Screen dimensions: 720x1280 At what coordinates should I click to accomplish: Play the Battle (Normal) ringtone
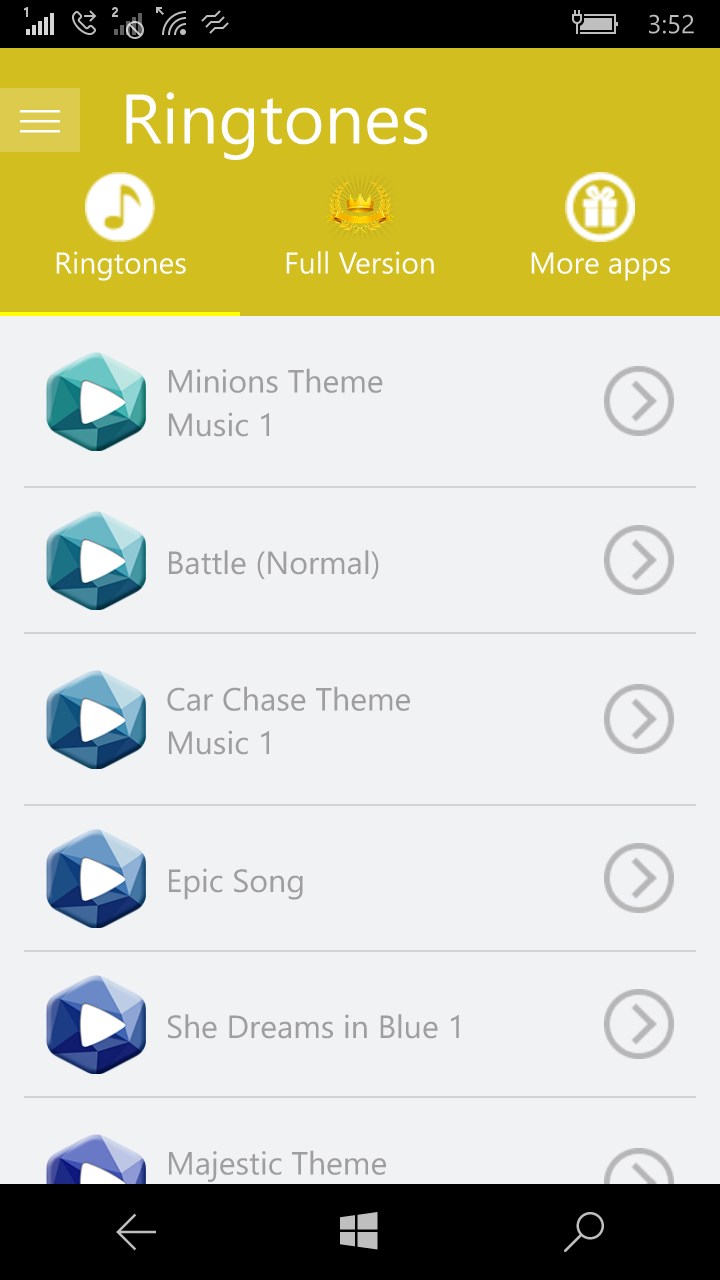click(96, 561)
